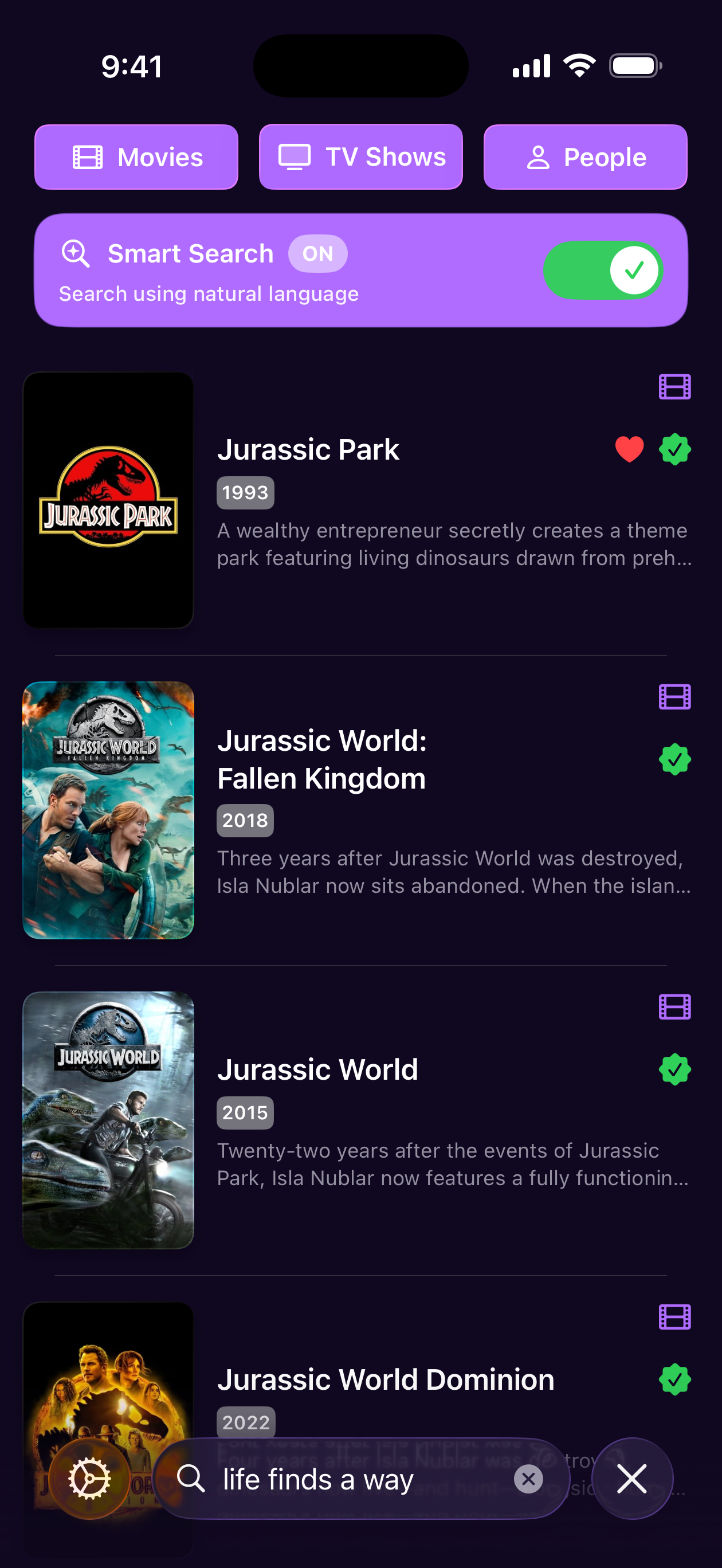This screenshot has width=722, height=1568.
Task: Open the Jurassic World: Fallen Kingdom poster
Action: click(108, 810)
